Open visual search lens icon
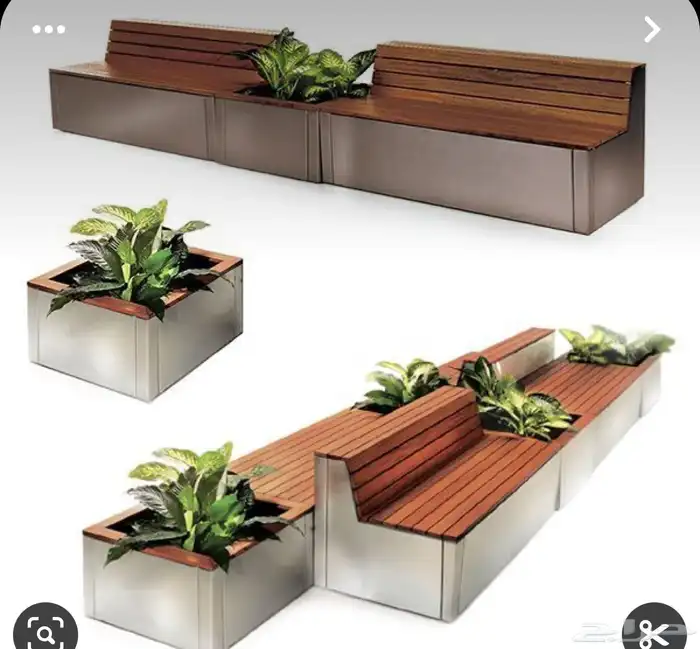This screenshot has height=649, width=700. coord(46,631)
